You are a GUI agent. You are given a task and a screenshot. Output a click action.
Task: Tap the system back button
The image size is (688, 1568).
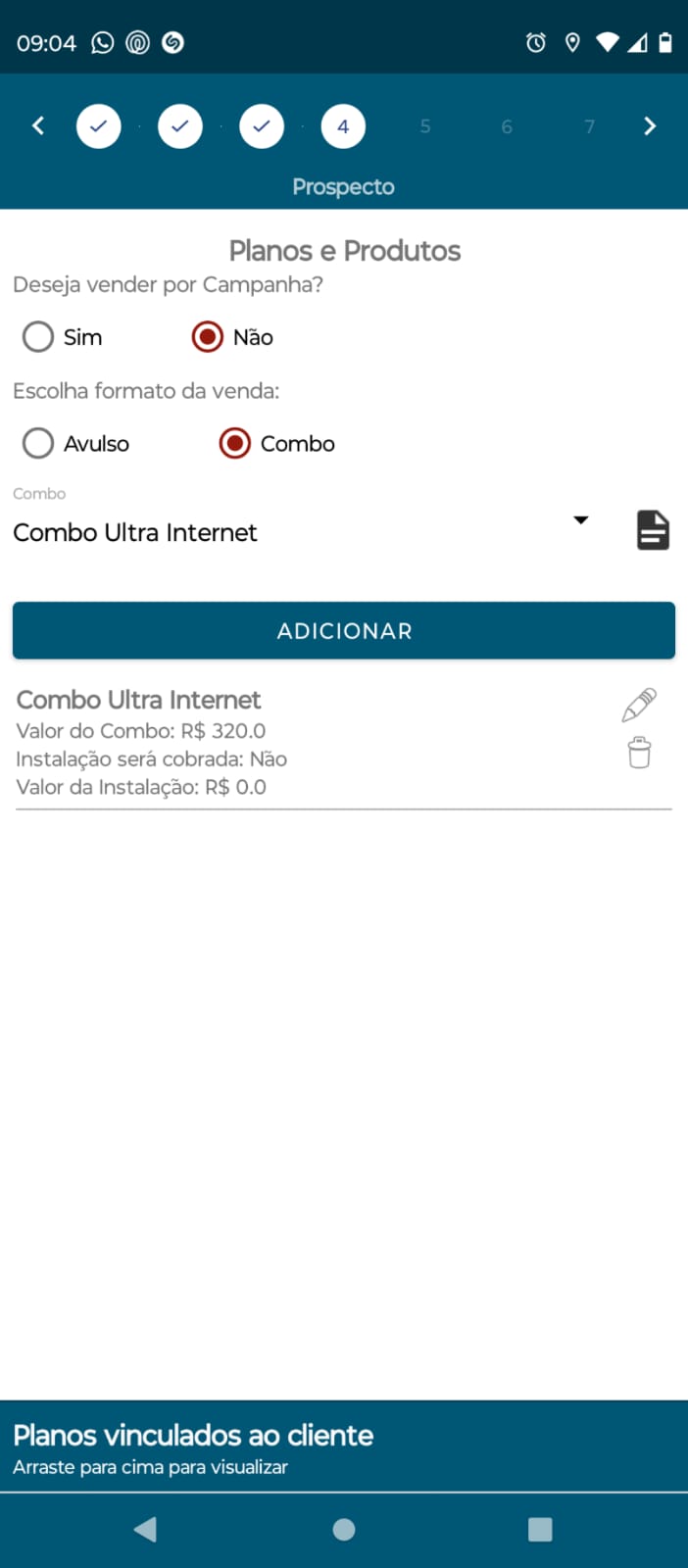point(145,1530)
